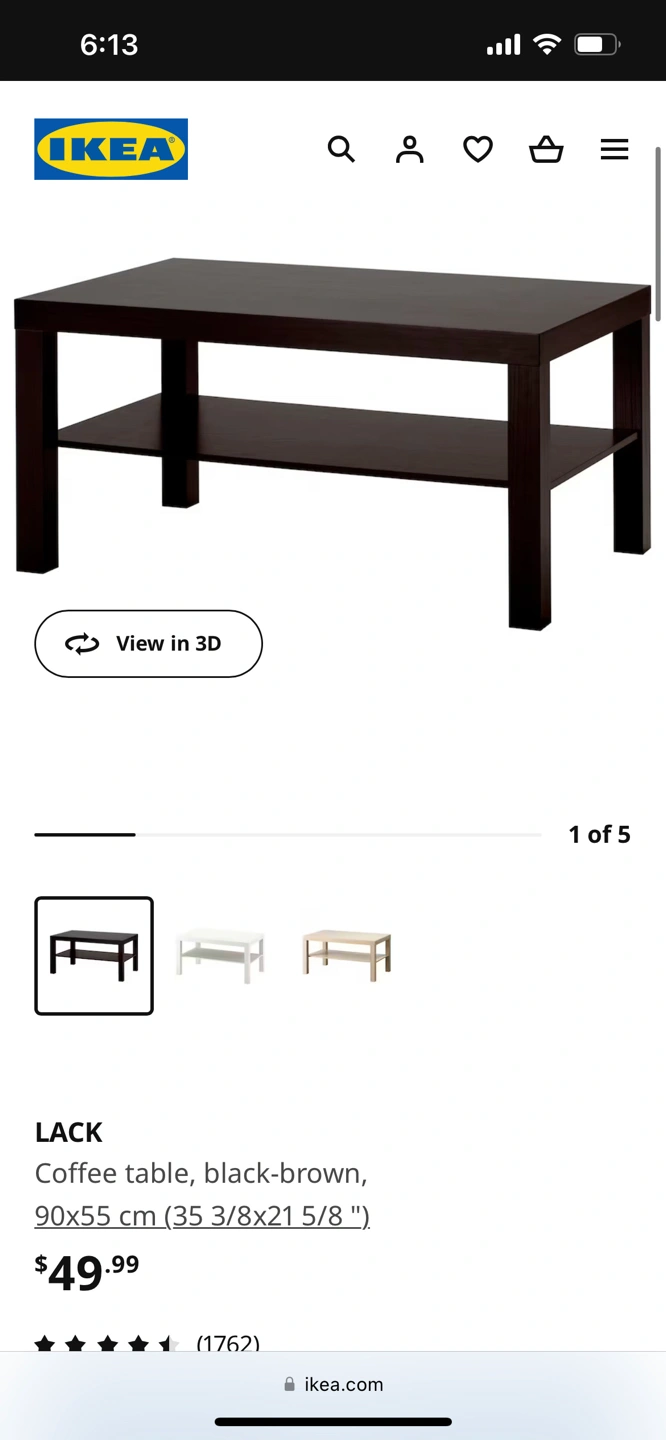Select the white coffee table variant

(x=220, y=955)
